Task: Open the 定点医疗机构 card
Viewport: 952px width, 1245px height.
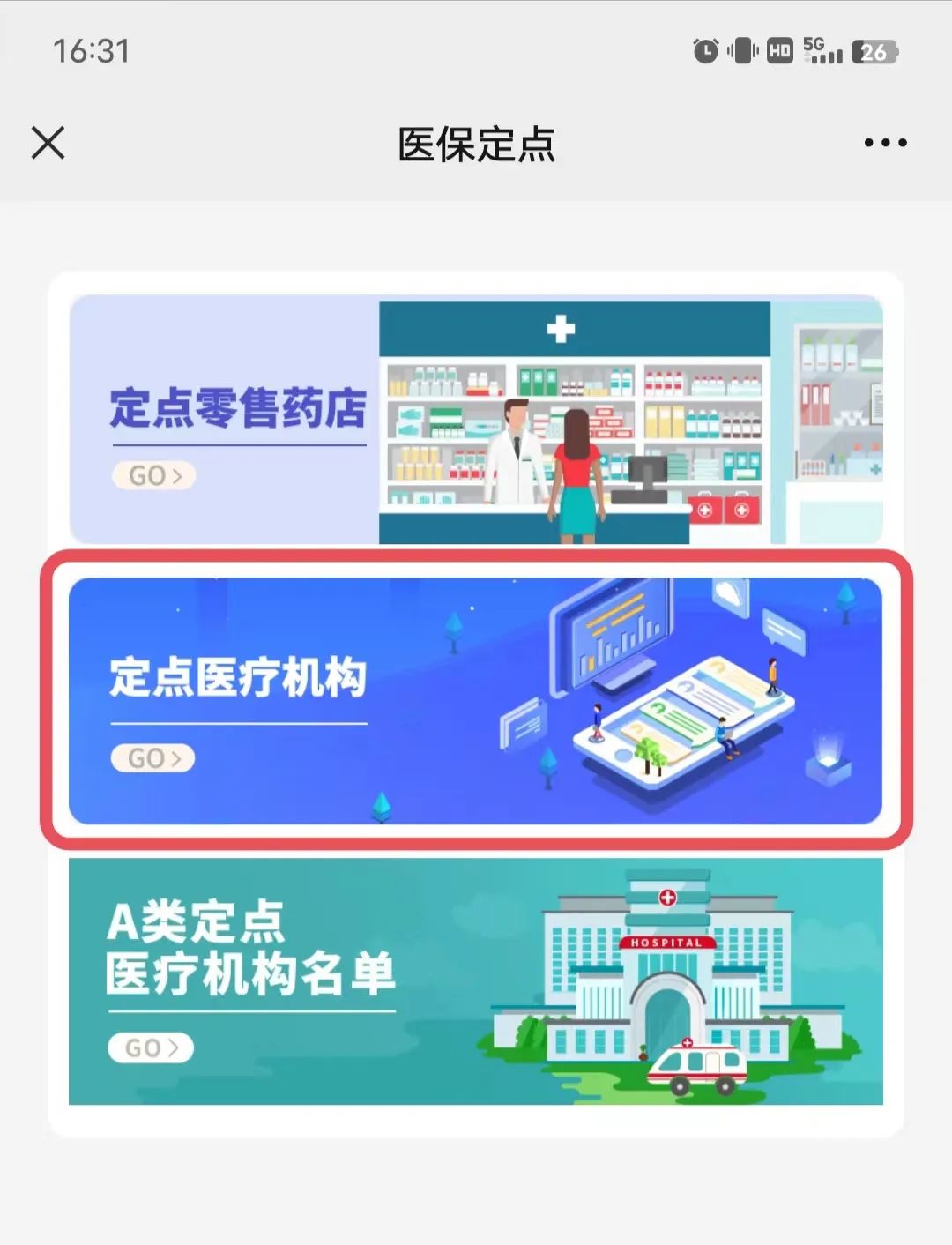Action: 476,701
